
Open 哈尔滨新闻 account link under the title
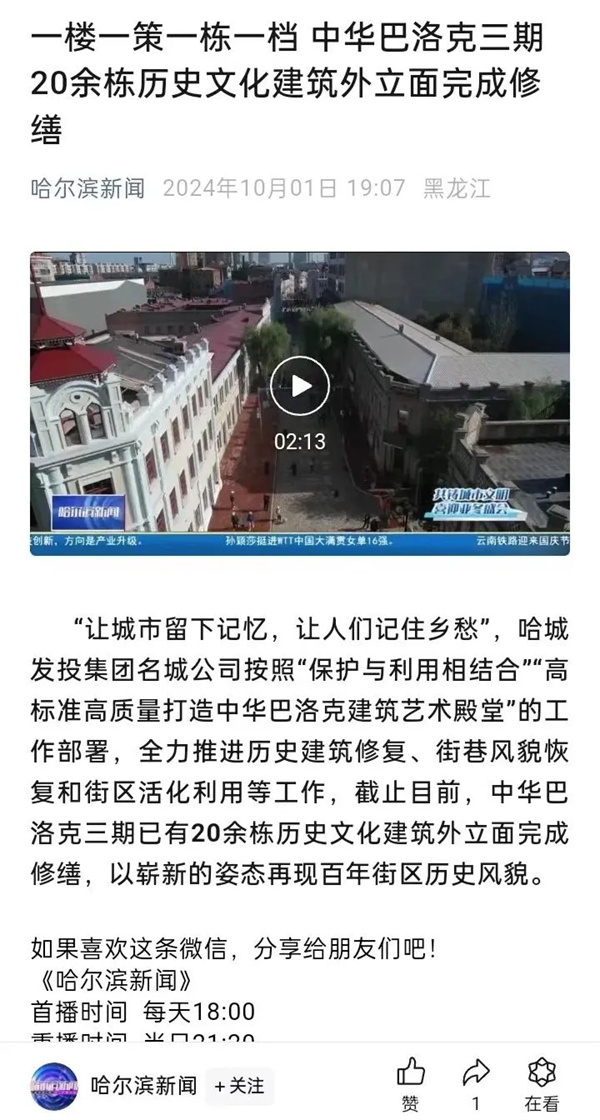click(88, 187)
